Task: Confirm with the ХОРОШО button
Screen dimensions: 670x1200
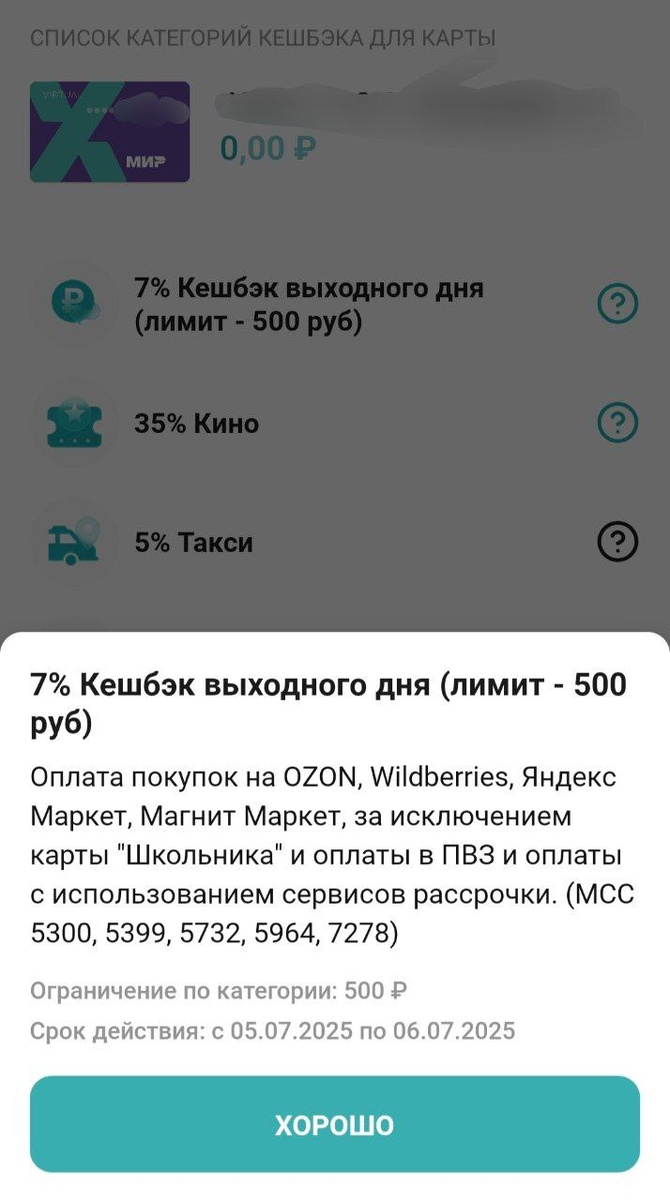Action: tap(335, 1124)
